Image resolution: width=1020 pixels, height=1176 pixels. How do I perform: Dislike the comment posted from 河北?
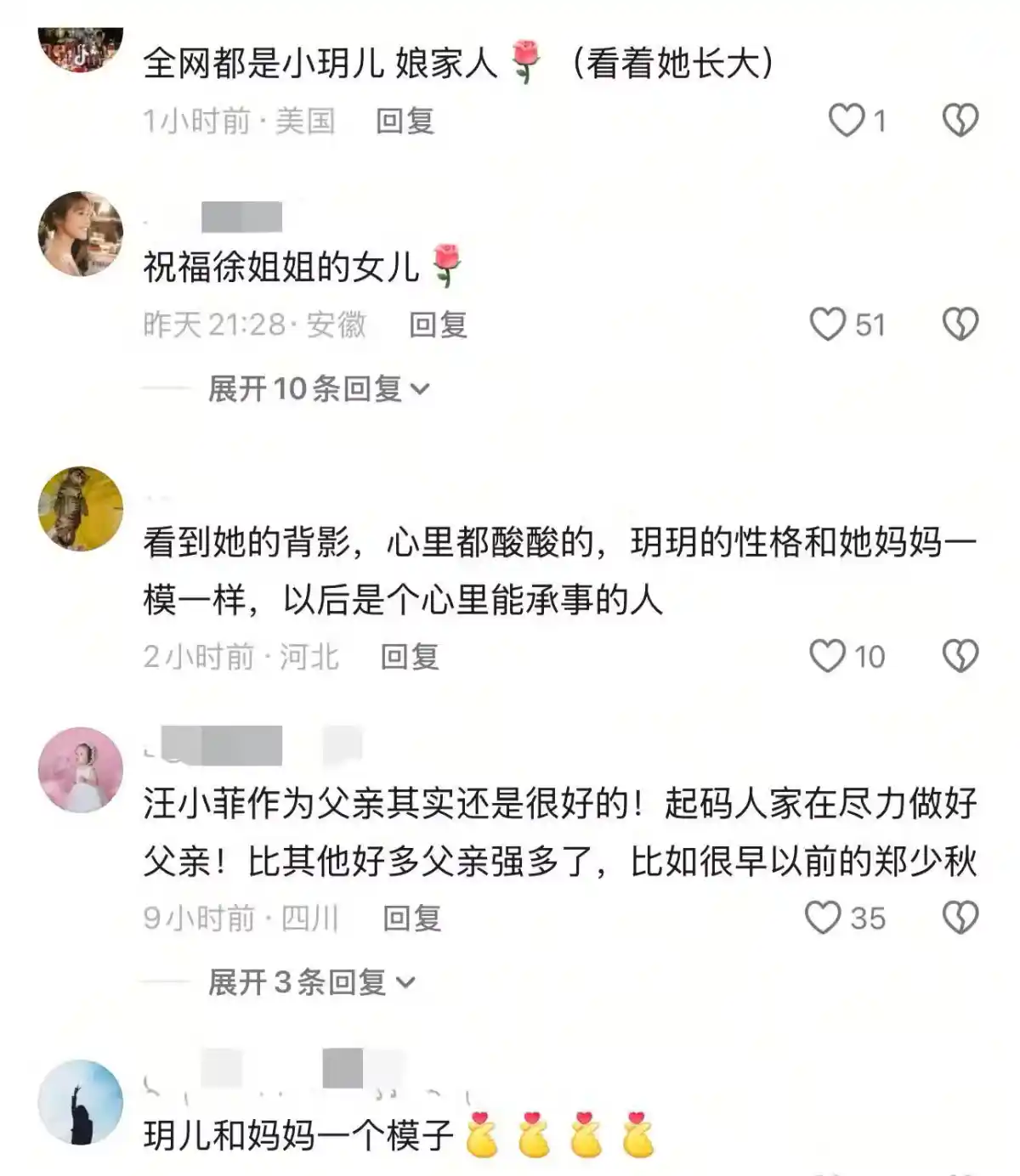960,656
